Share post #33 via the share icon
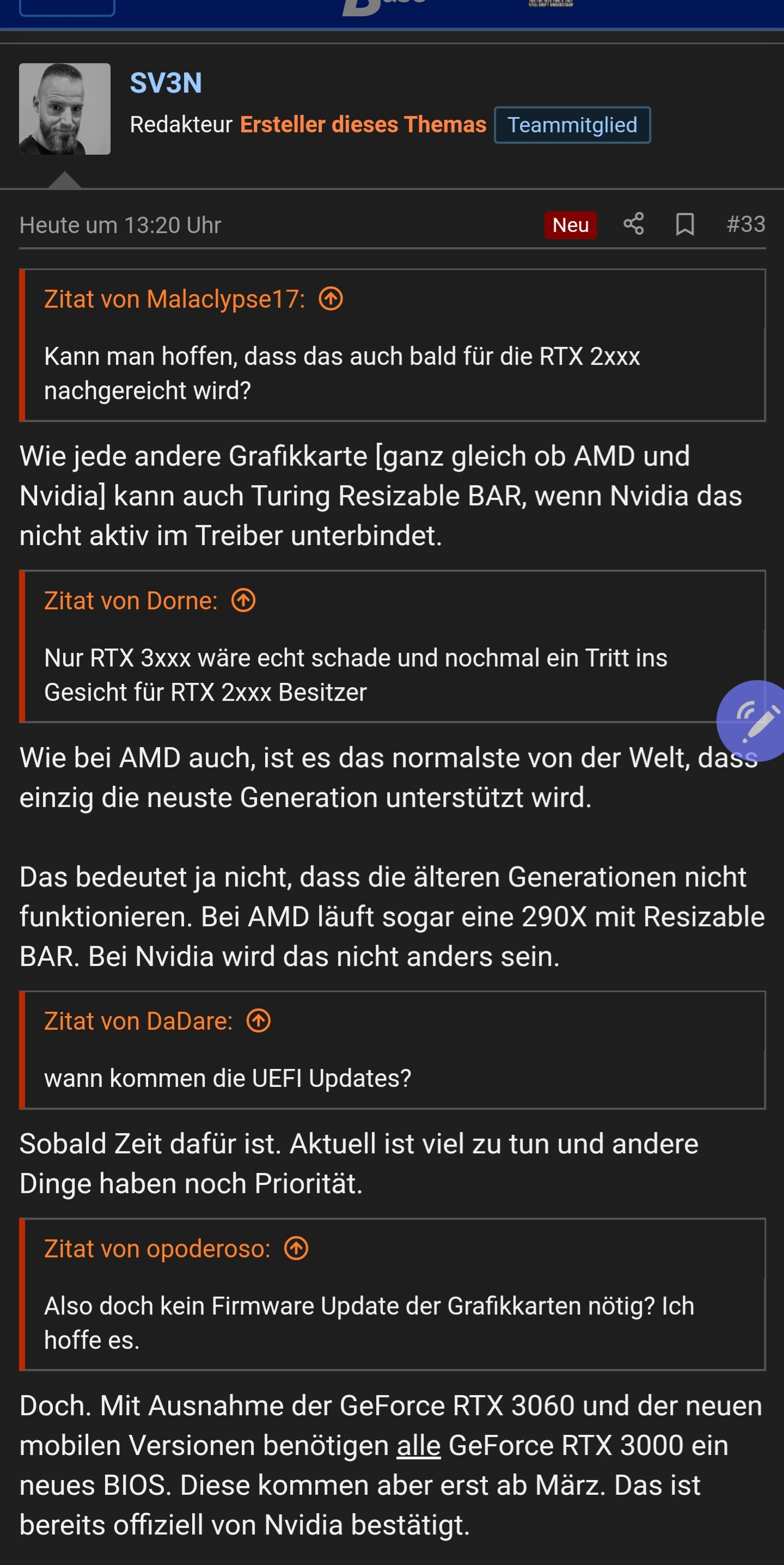The height and width of the screenshot is (1565, 784). coord(633,225)
